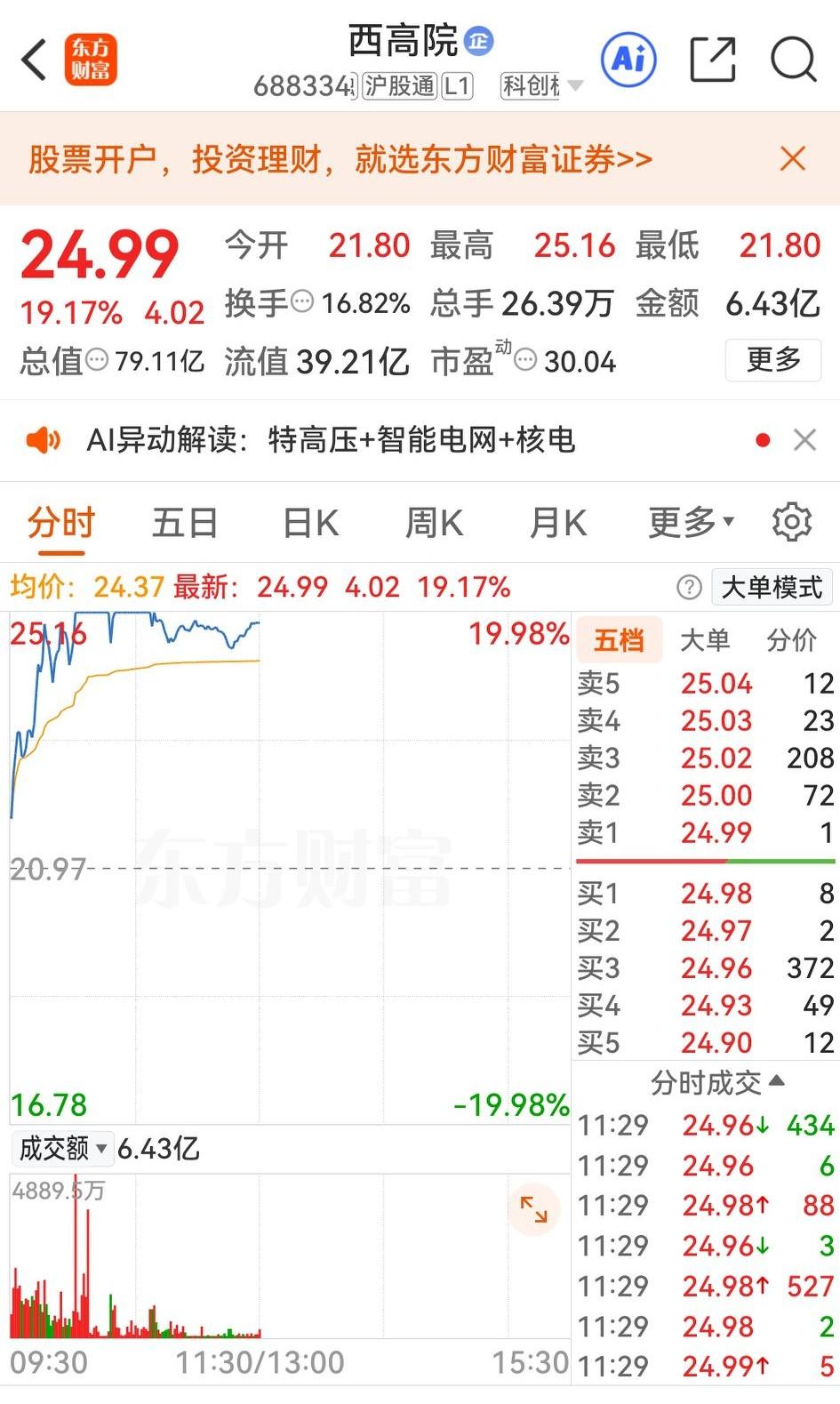The height and width of the screenshot is (1404, 840).
Task: Close the 股票开户 promotion banner
Action: click(x=792, y=158)
